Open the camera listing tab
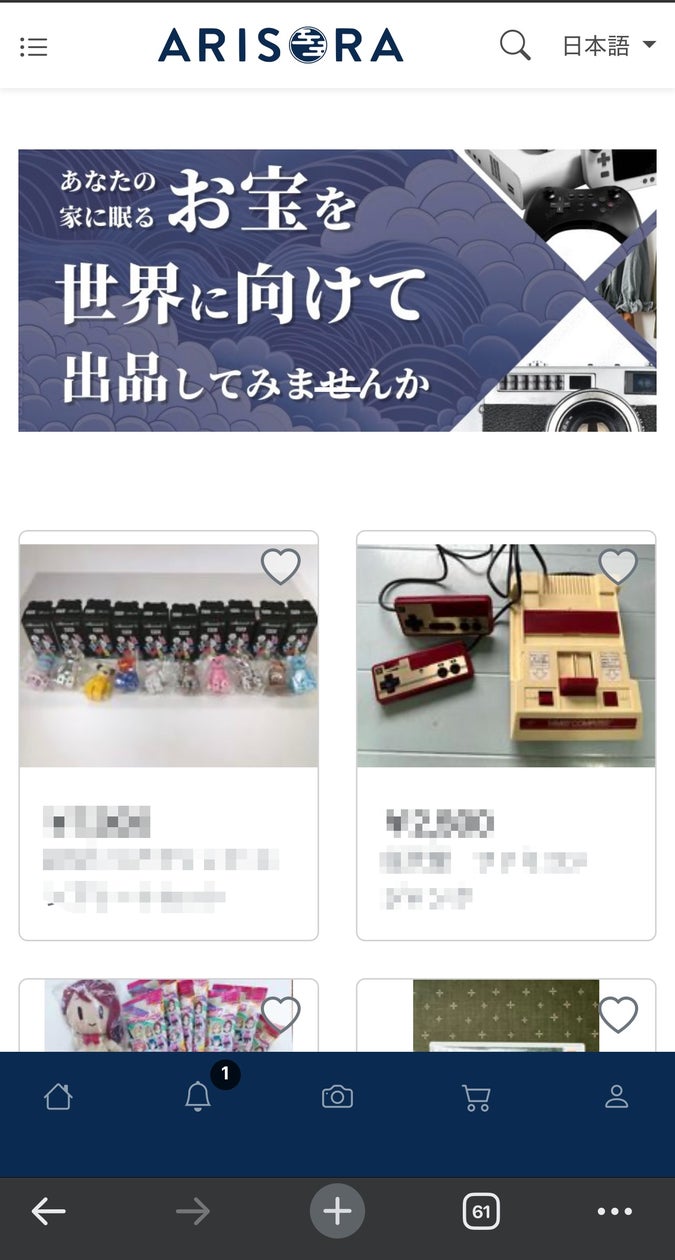 [338, 1097]
